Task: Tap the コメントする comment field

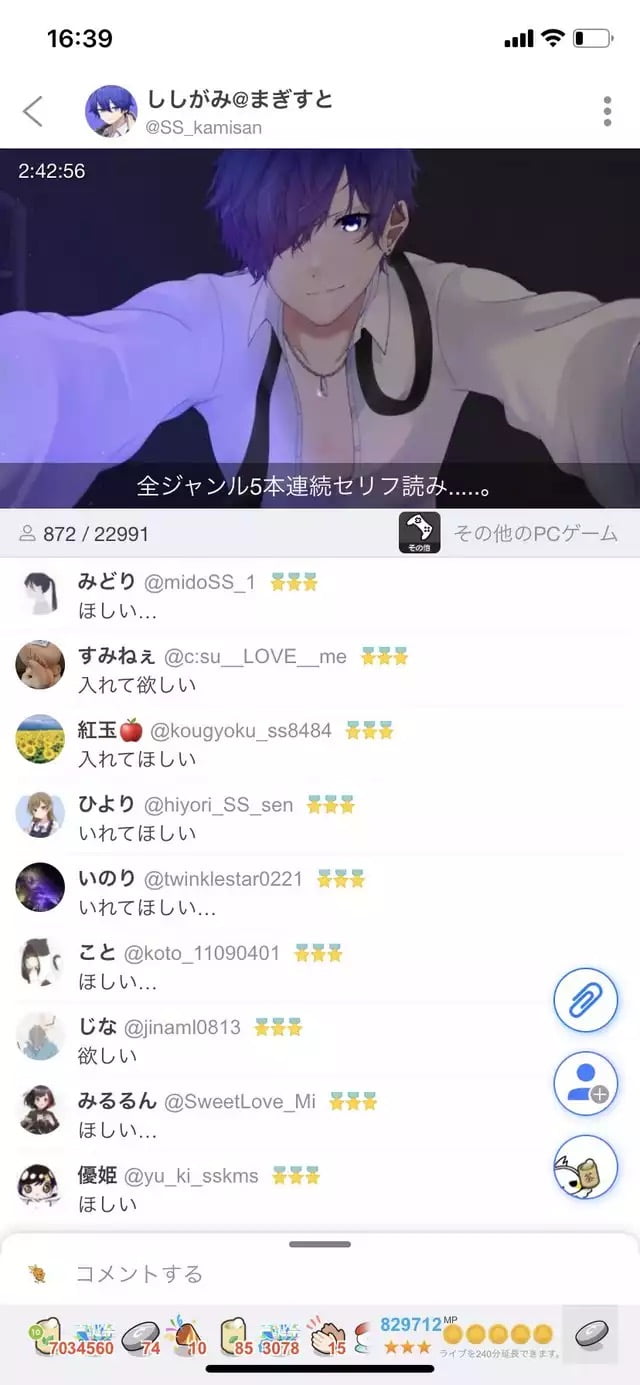Action: click(320, 1273)
